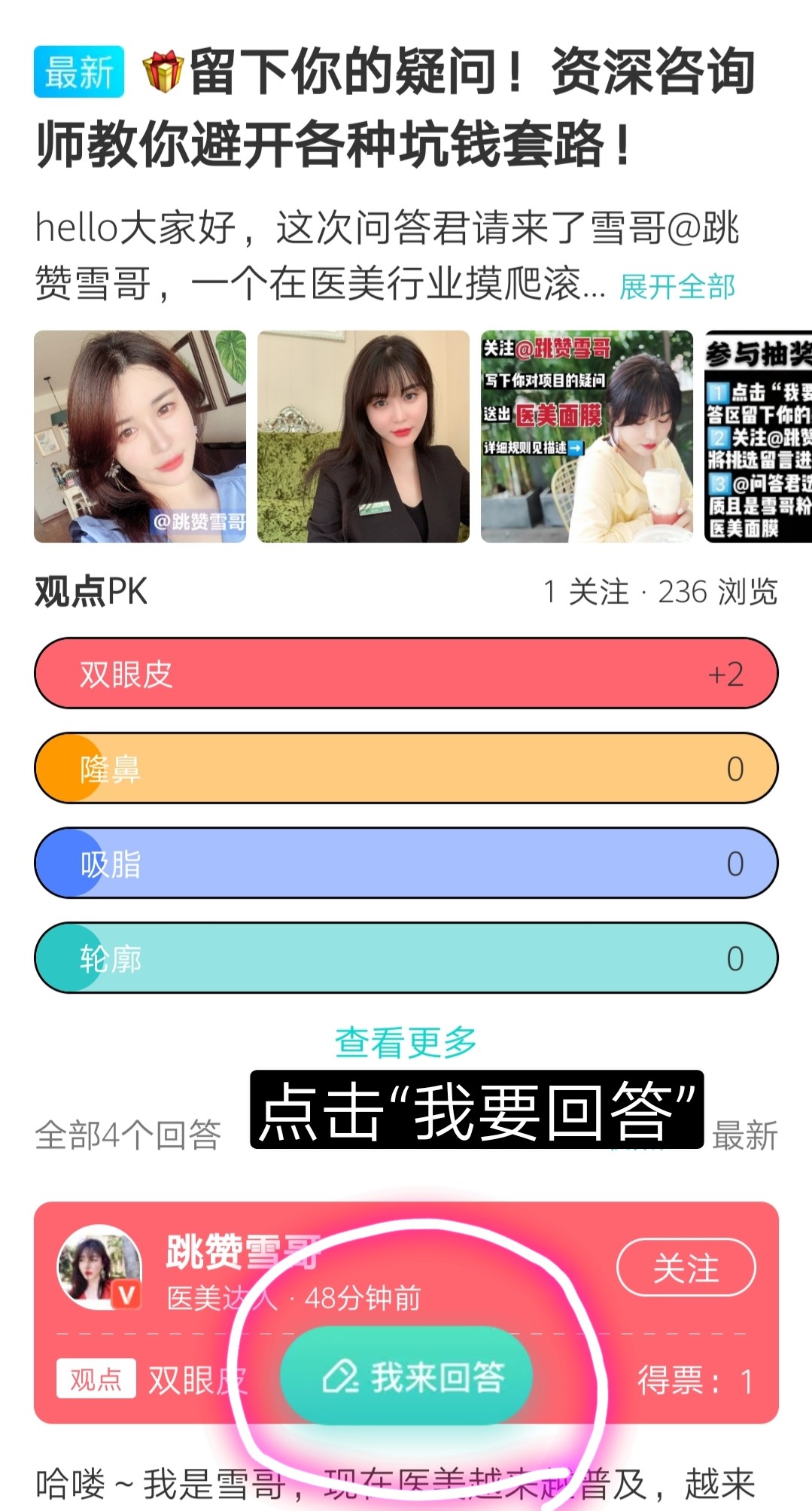This screenshot has height=1511, width=812.
Task: Open the 参与抽奖 rules image
Action: click(758, 437)
